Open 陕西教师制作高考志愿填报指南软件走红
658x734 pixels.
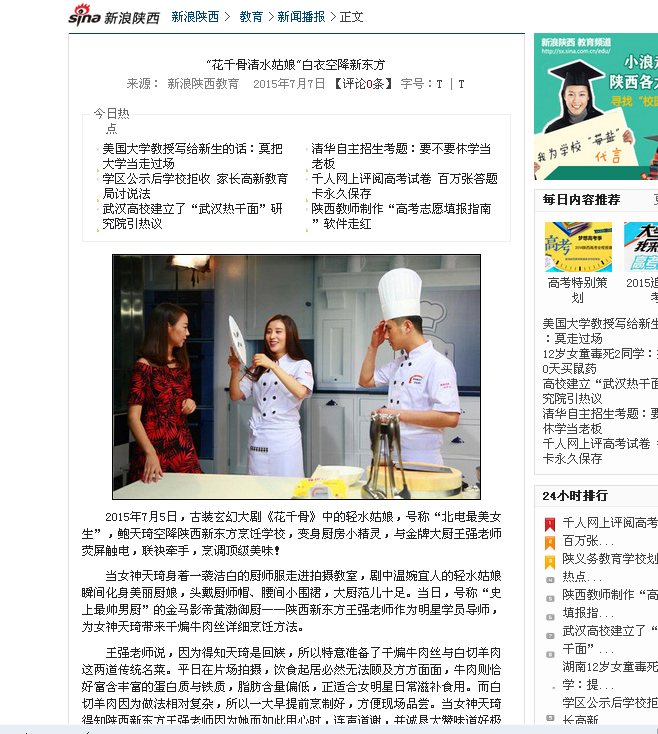(x=400, y=216)
